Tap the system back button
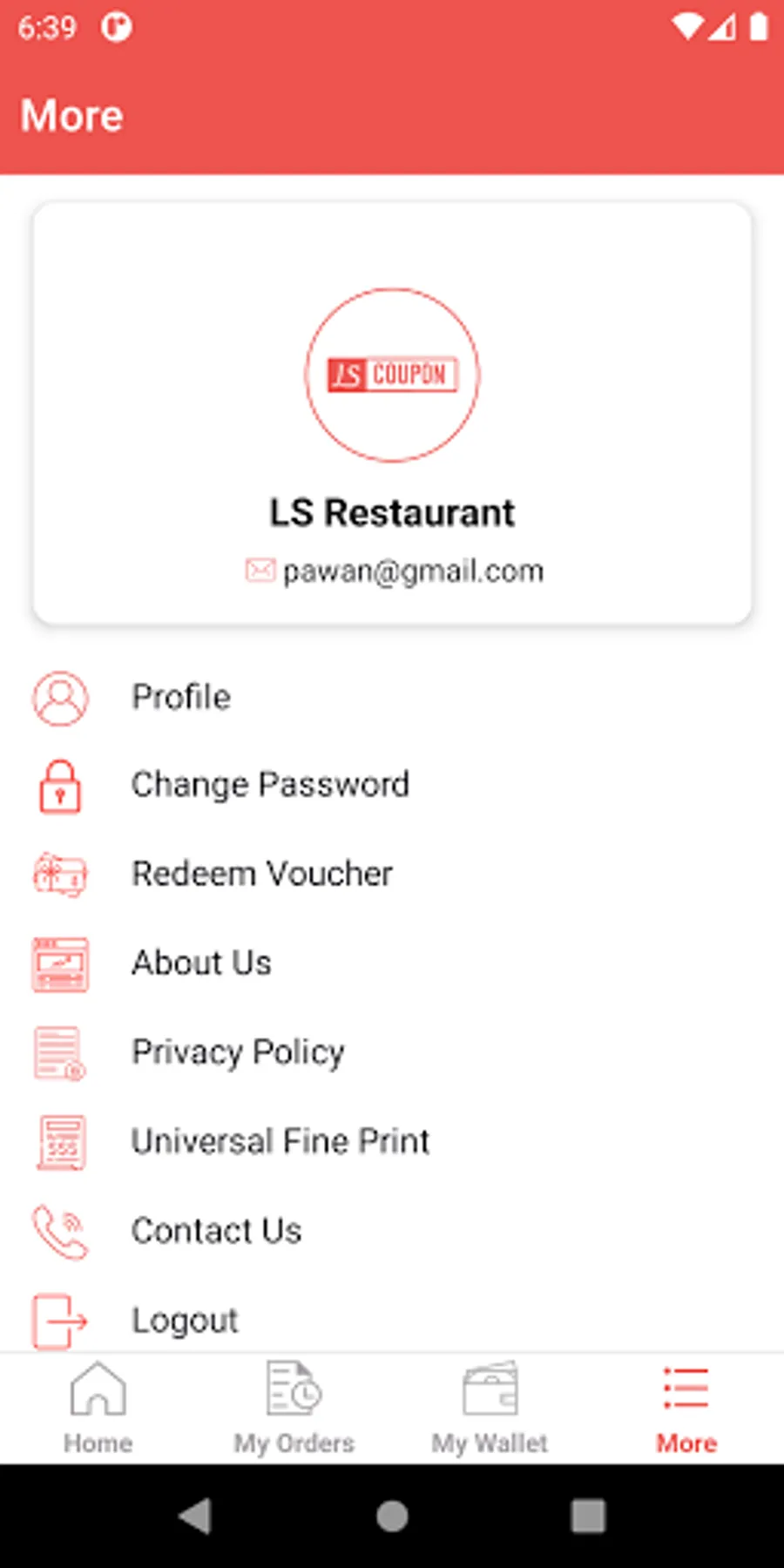 [195, 1516]
